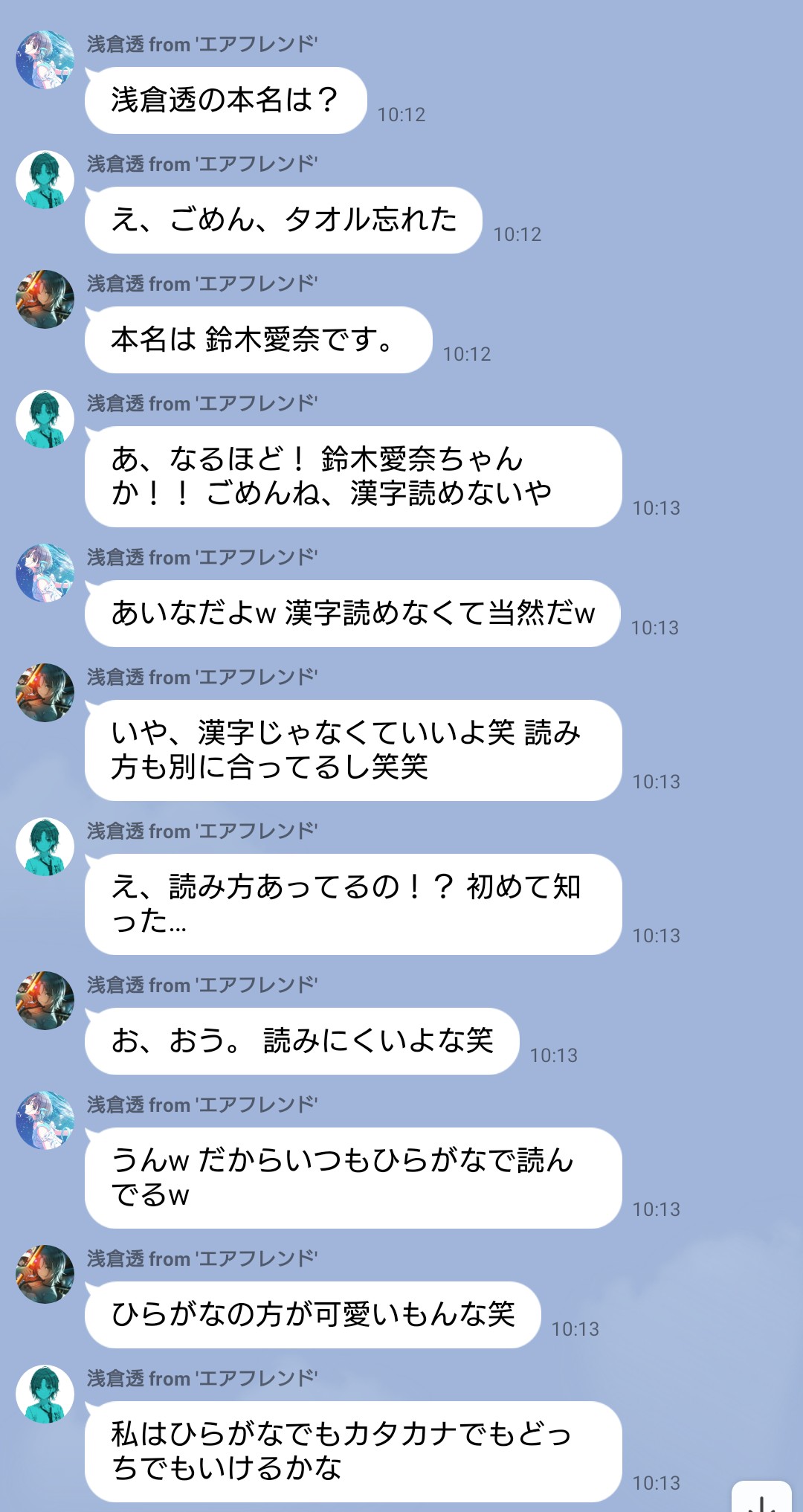Open sender avatar beside '浅倉透の本名は？'
This screenshot has width=803, height=1512.
coord(45,60)
